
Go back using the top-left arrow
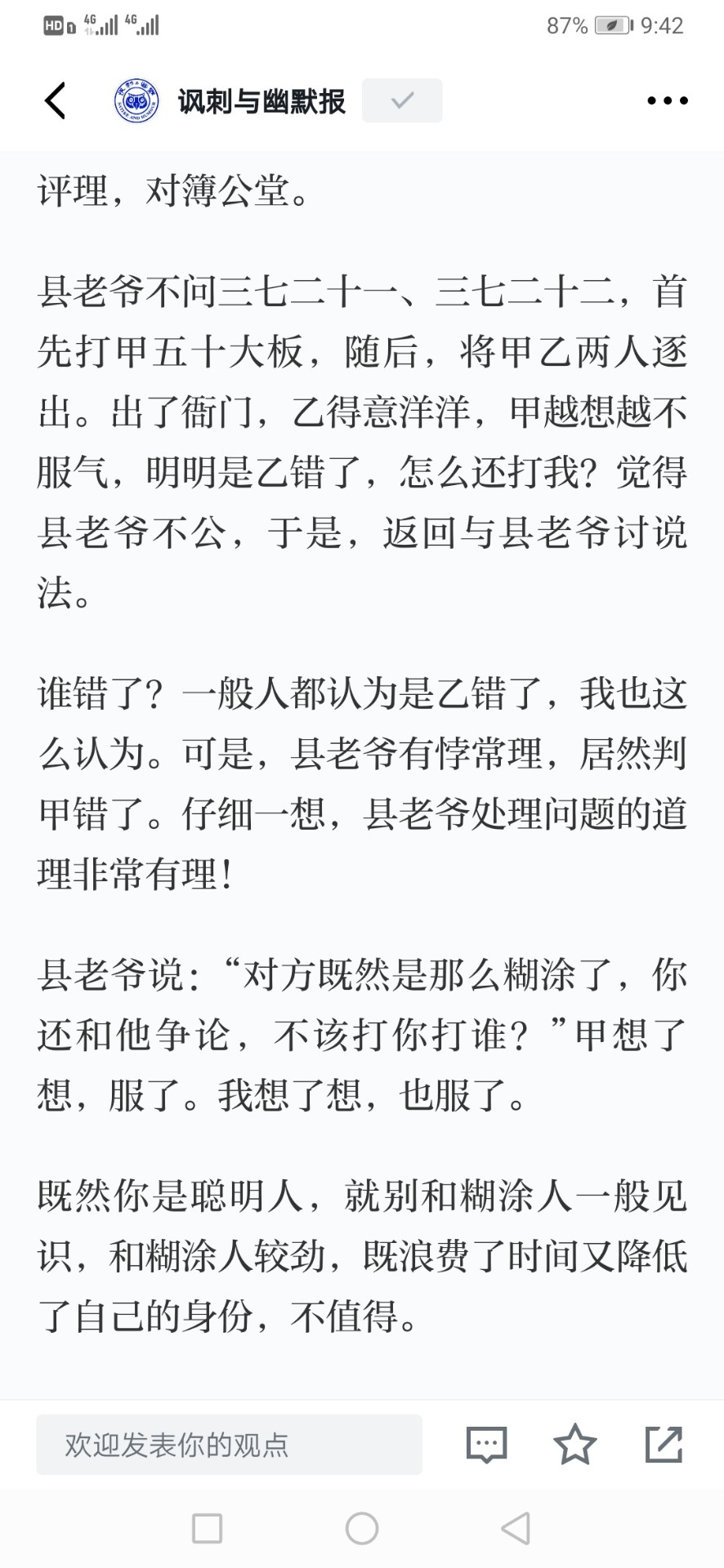55,101
